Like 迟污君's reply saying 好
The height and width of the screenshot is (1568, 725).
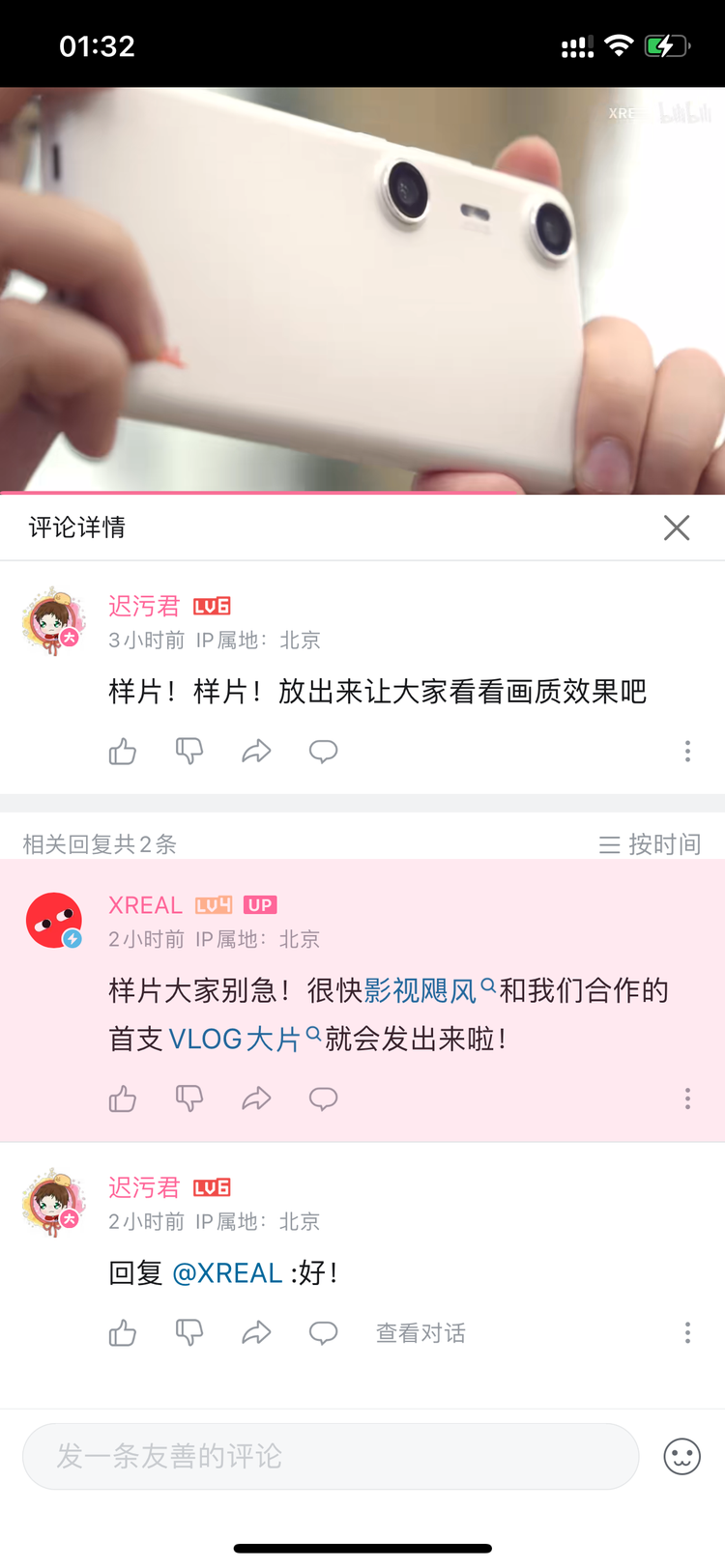tap(123, 1333)
